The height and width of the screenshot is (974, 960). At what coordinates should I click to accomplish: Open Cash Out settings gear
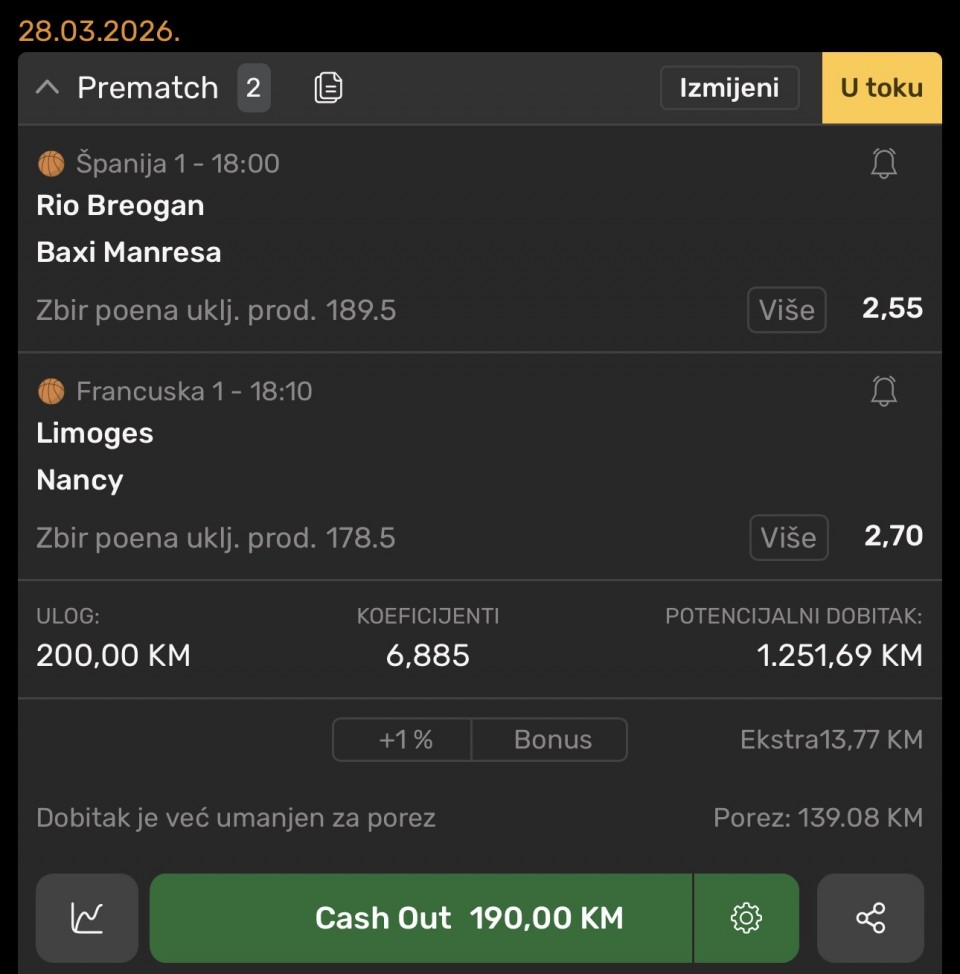pyautogui.click(x=746, y=918)
